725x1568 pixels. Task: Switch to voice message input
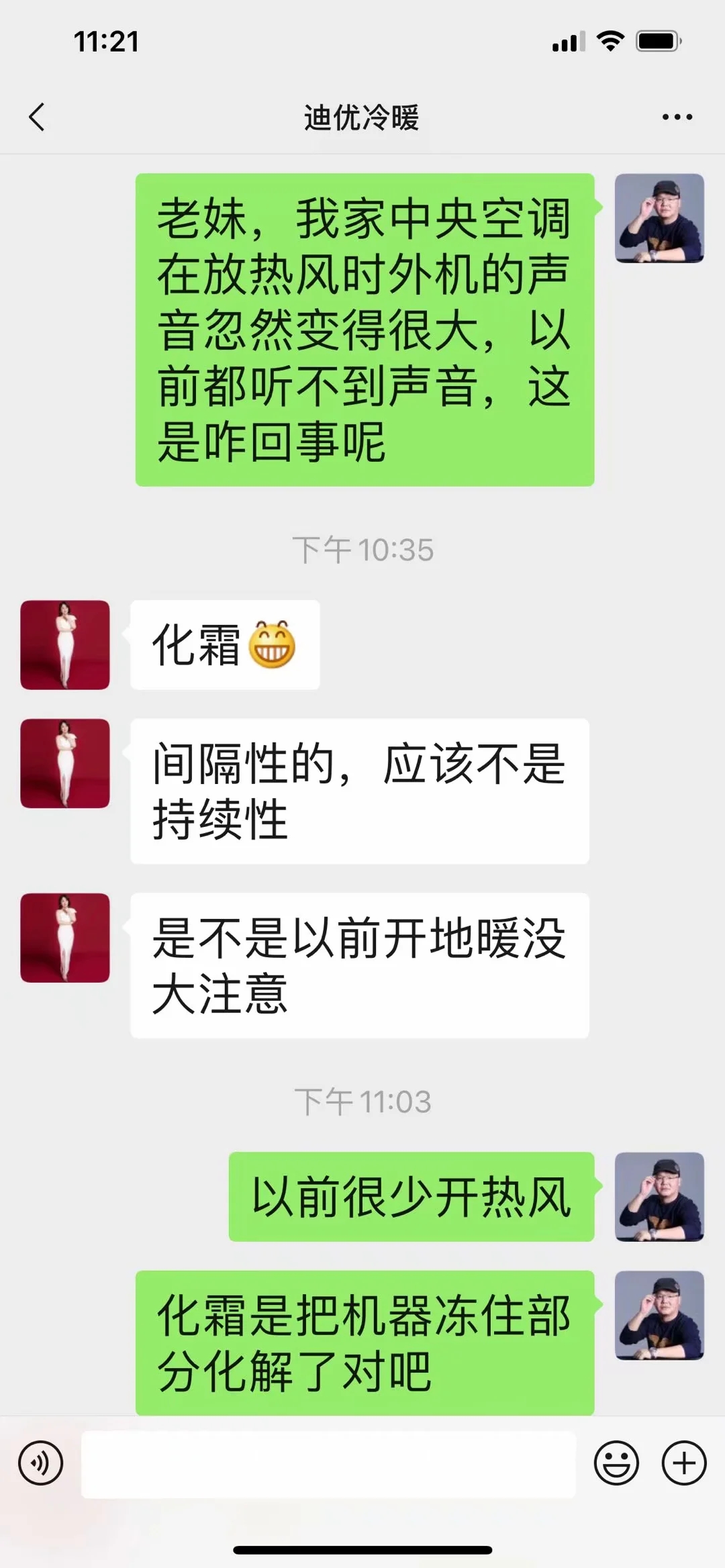[41, 1463]
